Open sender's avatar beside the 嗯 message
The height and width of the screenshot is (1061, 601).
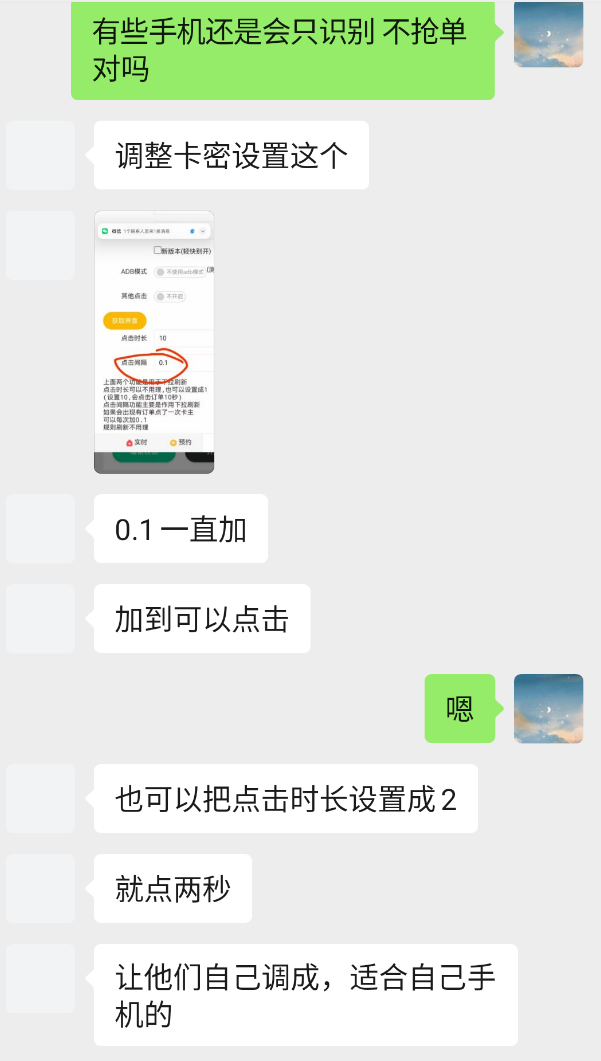548,708
